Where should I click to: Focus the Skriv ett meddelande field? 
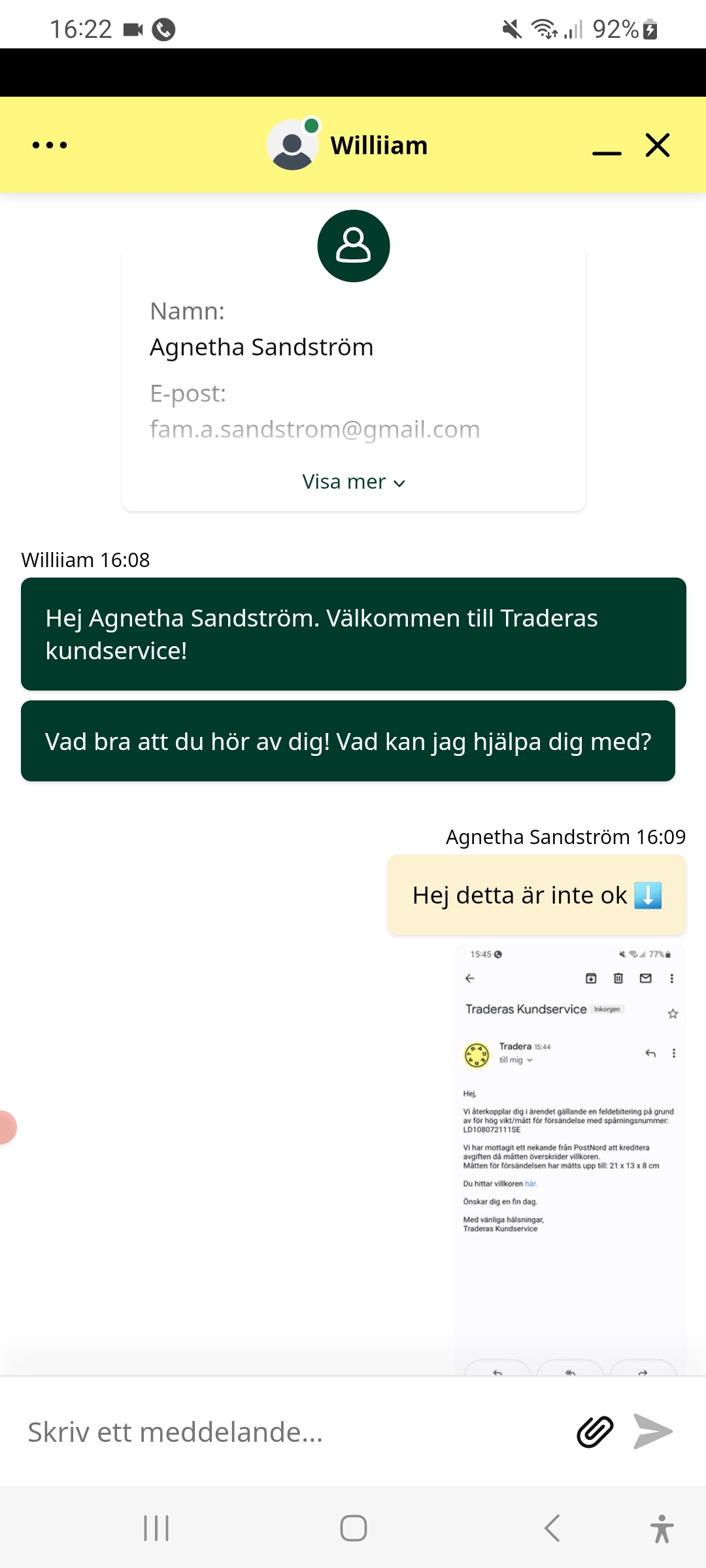tap(288, 1432)
